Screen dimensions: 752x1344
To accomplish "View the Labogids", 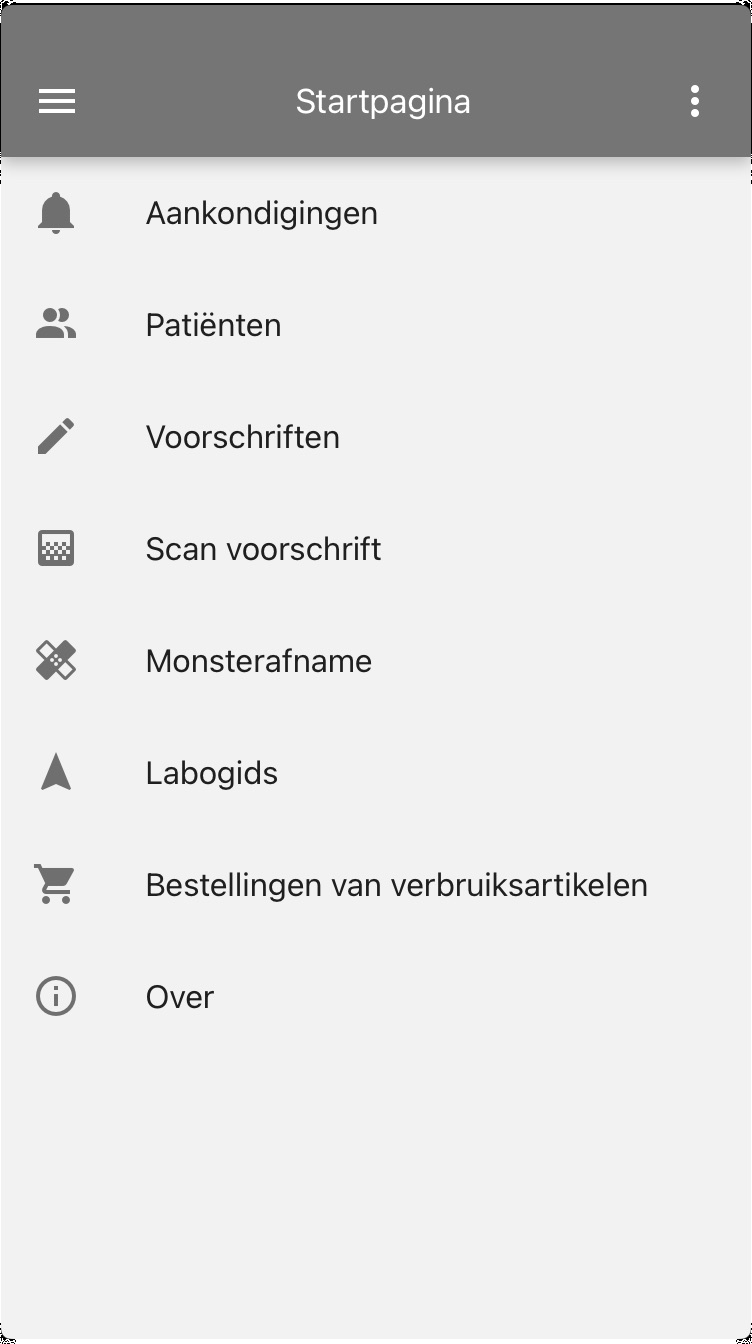I will point(376,773).
